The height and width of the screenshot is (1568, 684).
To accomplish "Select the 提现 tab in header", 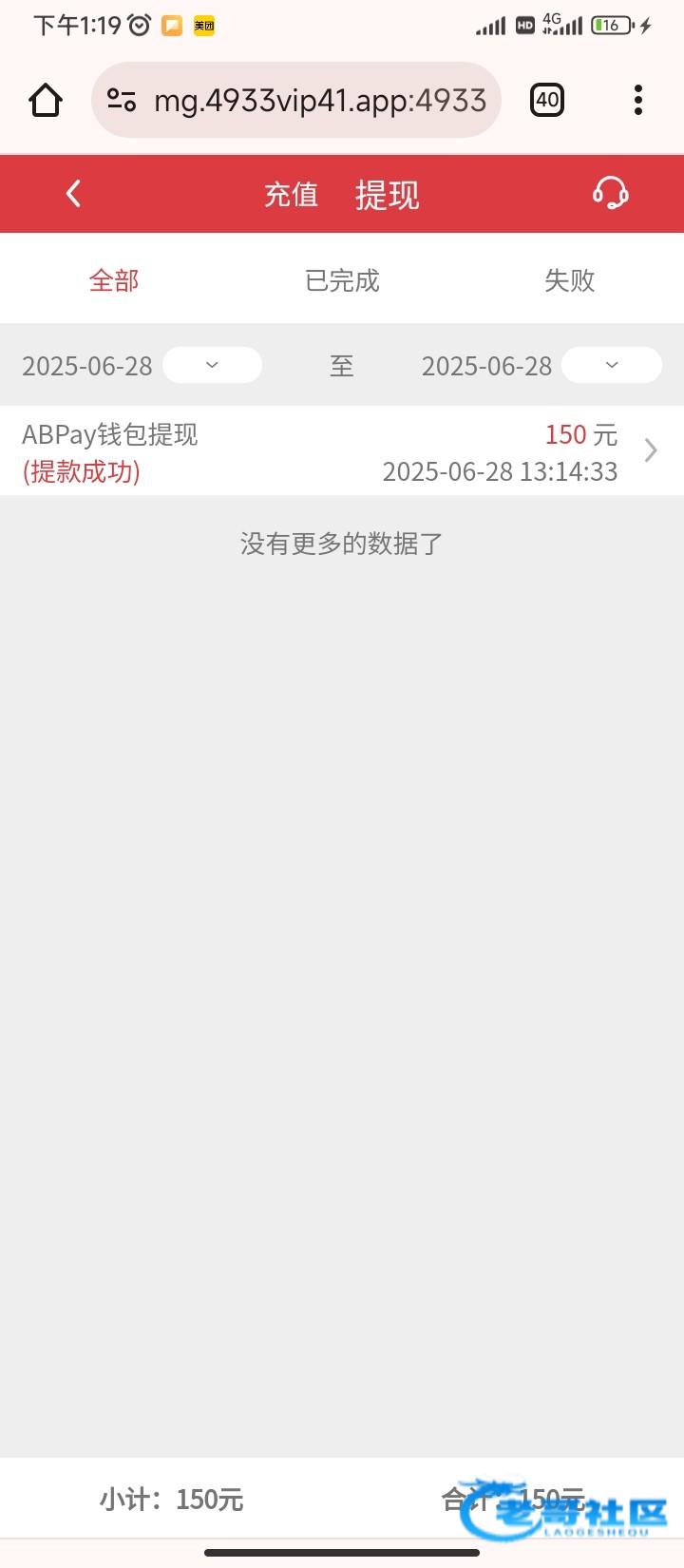I will coord(387,195).
